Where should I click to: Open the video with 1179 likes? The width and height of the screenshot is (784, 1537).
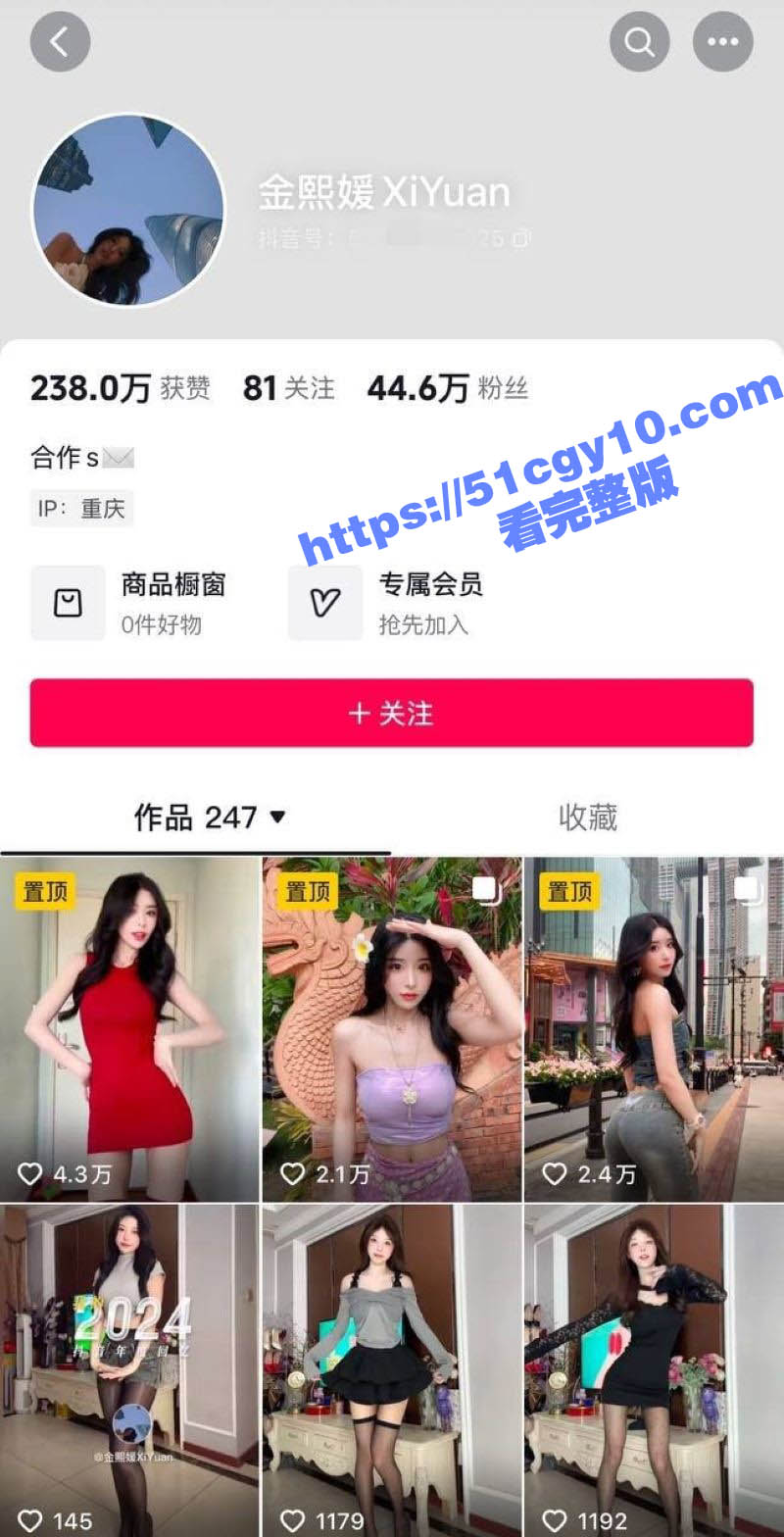pyautogui.click(x=392, y=1372)
